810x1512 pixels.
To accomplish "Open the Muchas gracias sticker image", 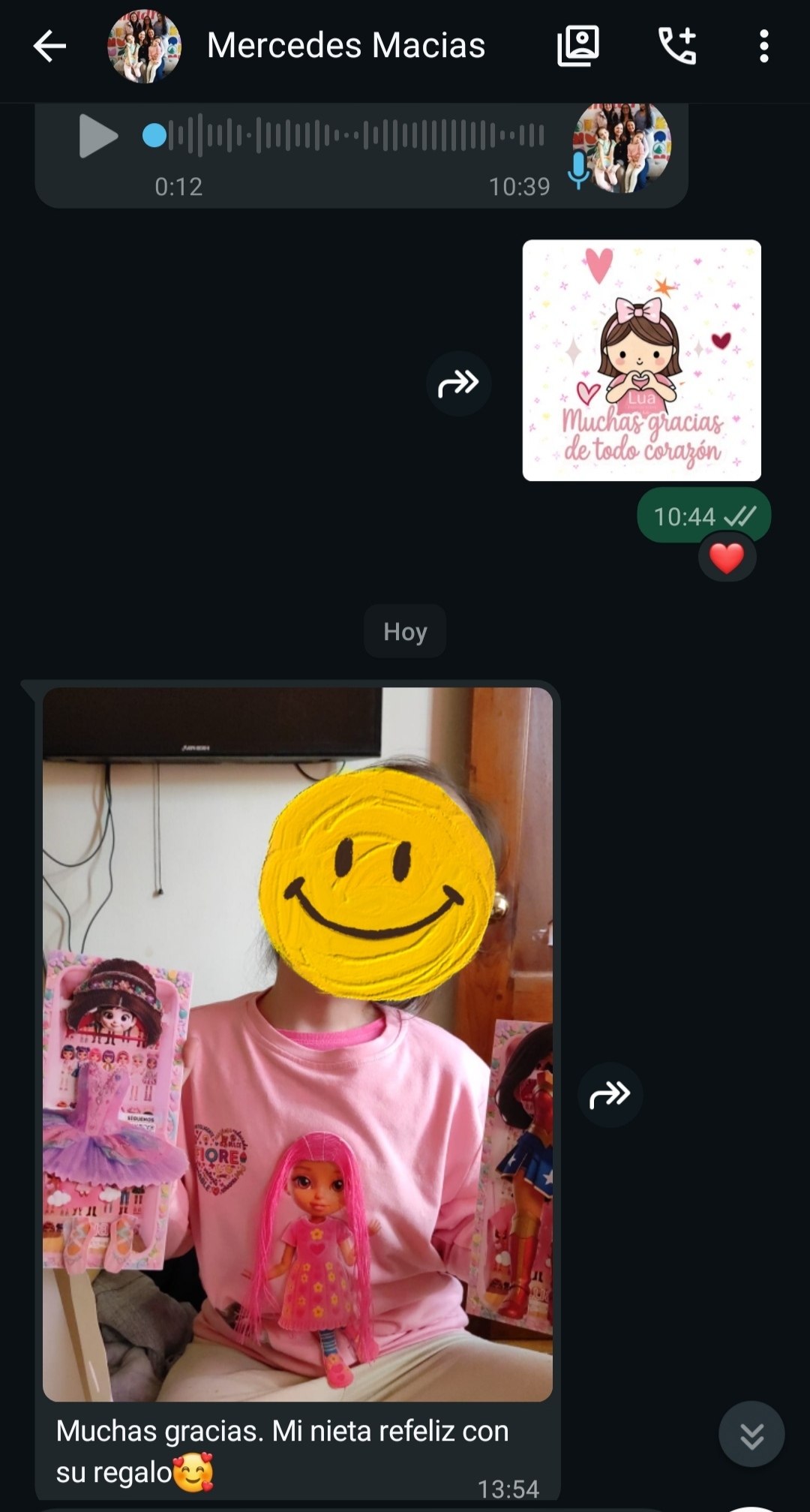I will tap(641, 360).
